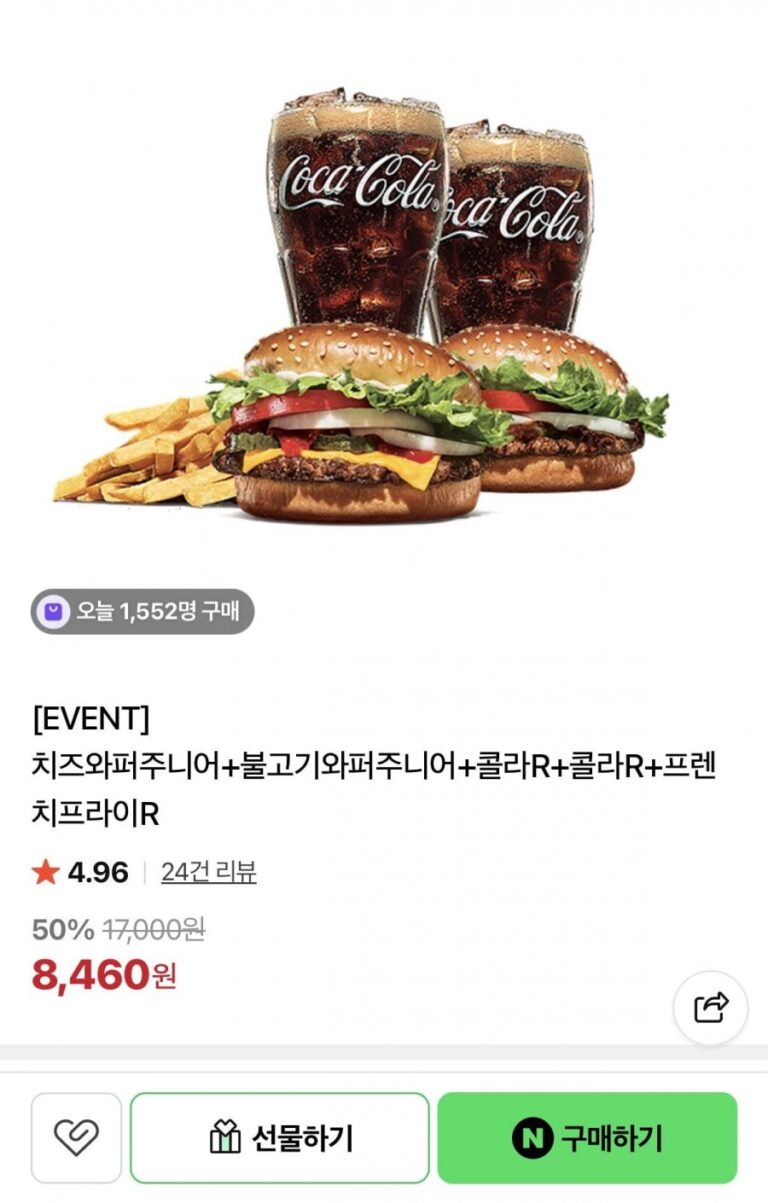Buy now with 구매하기 button

587,1138
